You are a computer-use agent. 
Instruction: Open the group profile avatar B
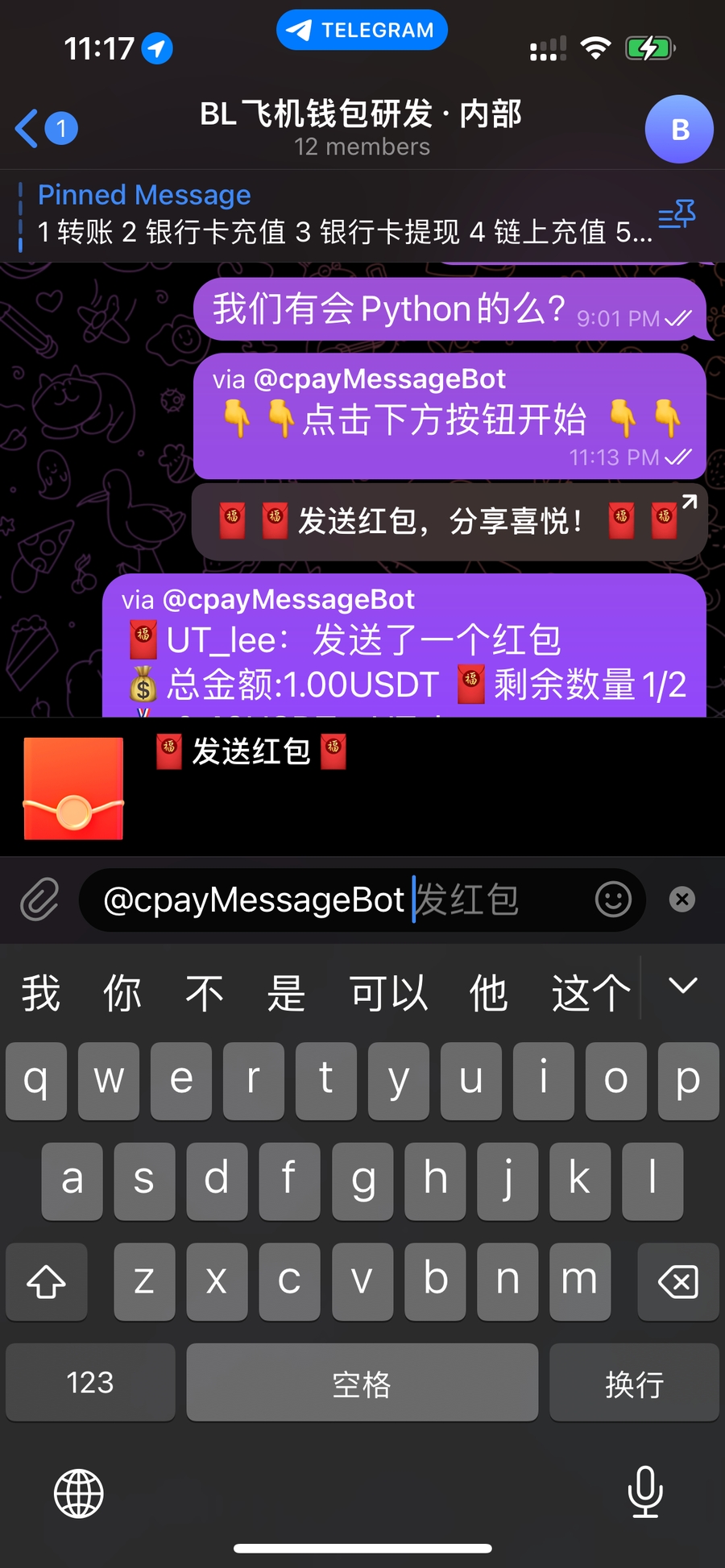click(678, 129)
